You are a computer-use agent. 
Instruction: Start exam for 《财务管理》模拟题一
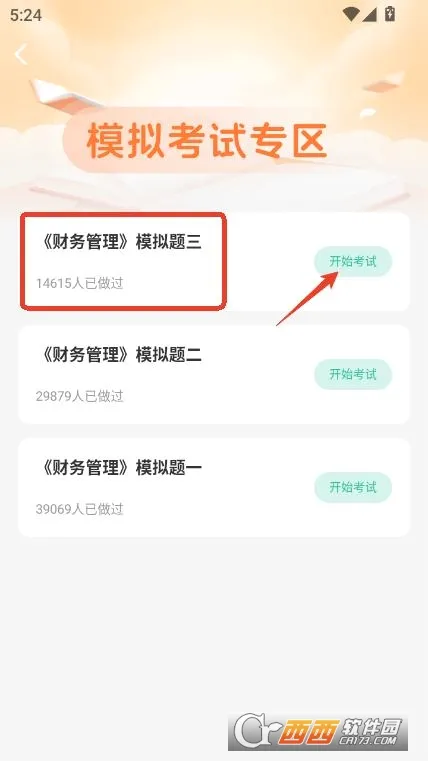coord(353,487)
